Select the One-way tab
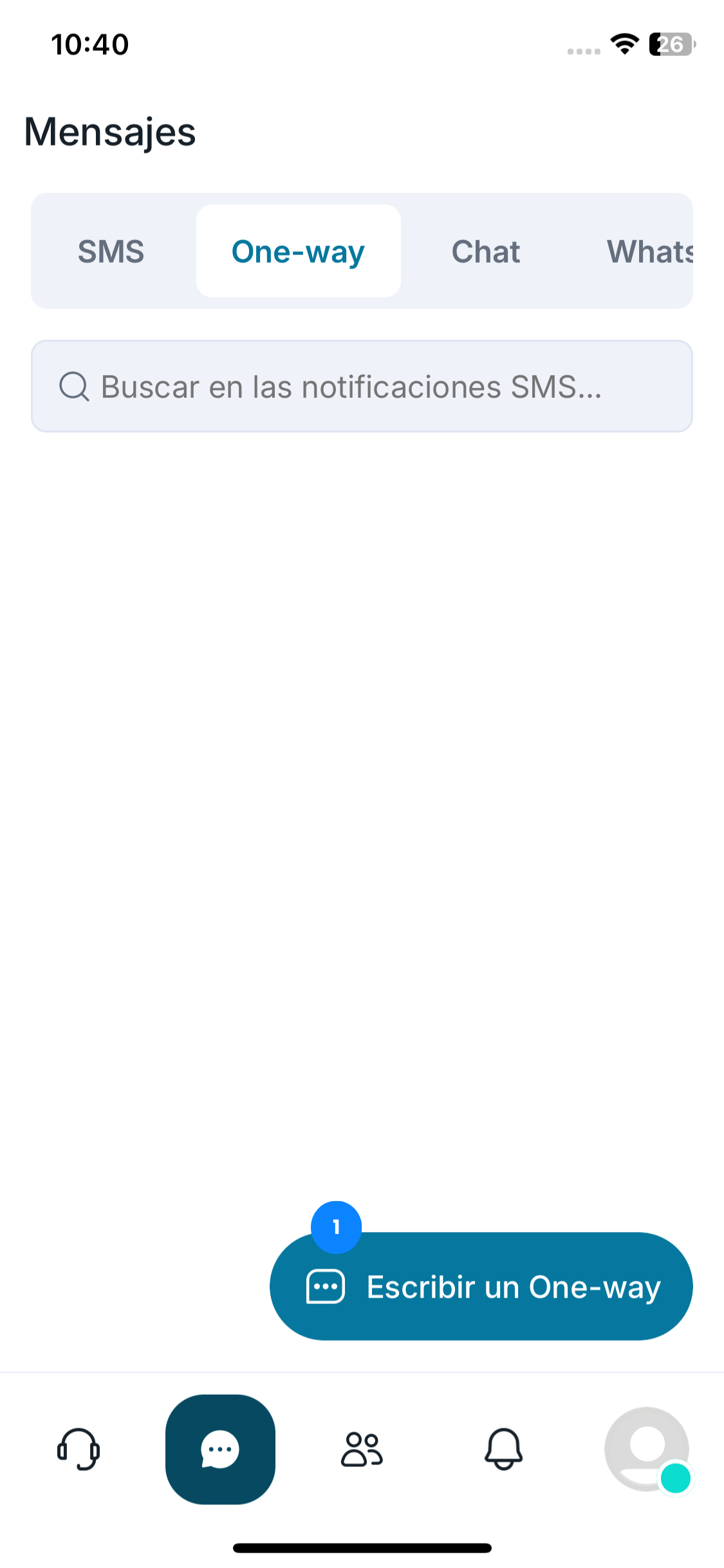This screenshot has height=1568, width=724. click(x=298, y=251)
